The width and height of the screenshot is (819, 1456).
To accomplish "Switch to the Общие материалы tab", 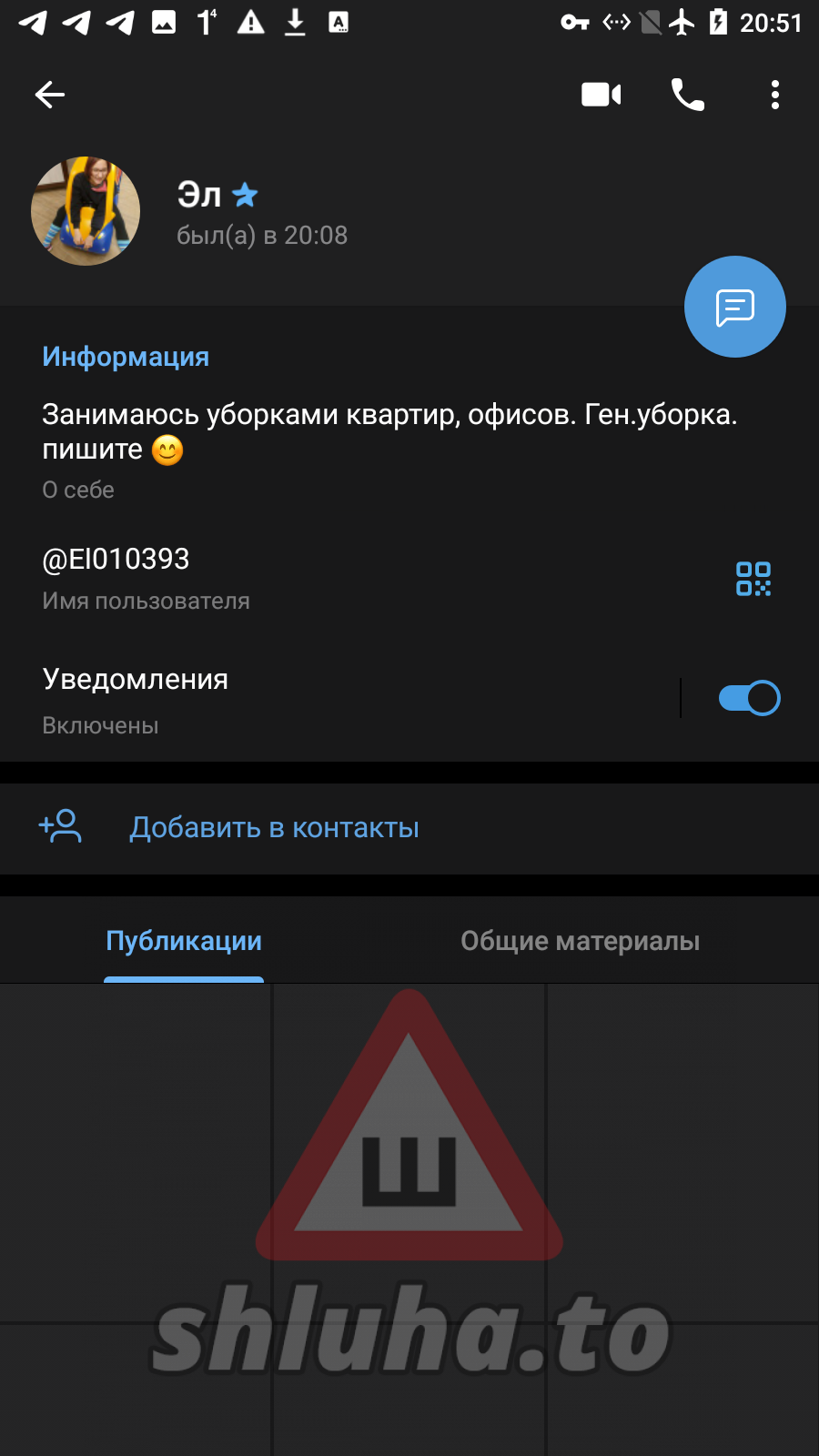I will 580,941.
